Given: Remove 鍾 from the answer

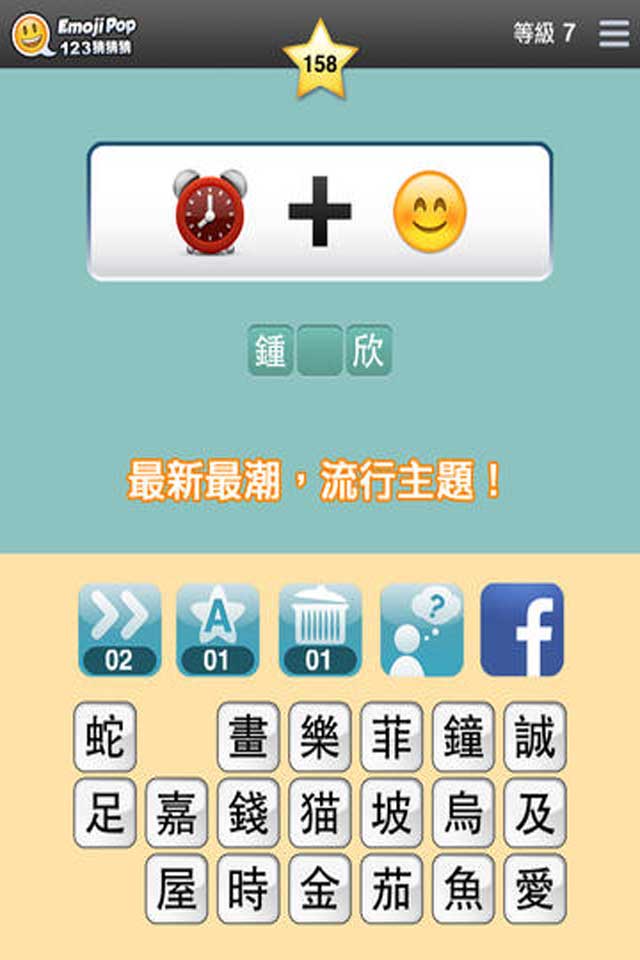Looking at the screenshot, I should click(x=271, y=352).
